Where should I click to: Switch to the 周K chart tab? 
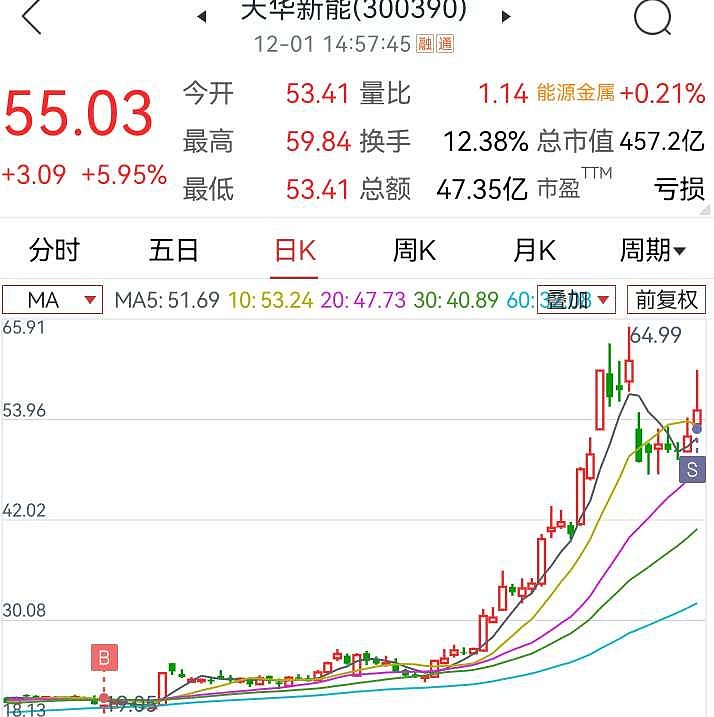414,250
